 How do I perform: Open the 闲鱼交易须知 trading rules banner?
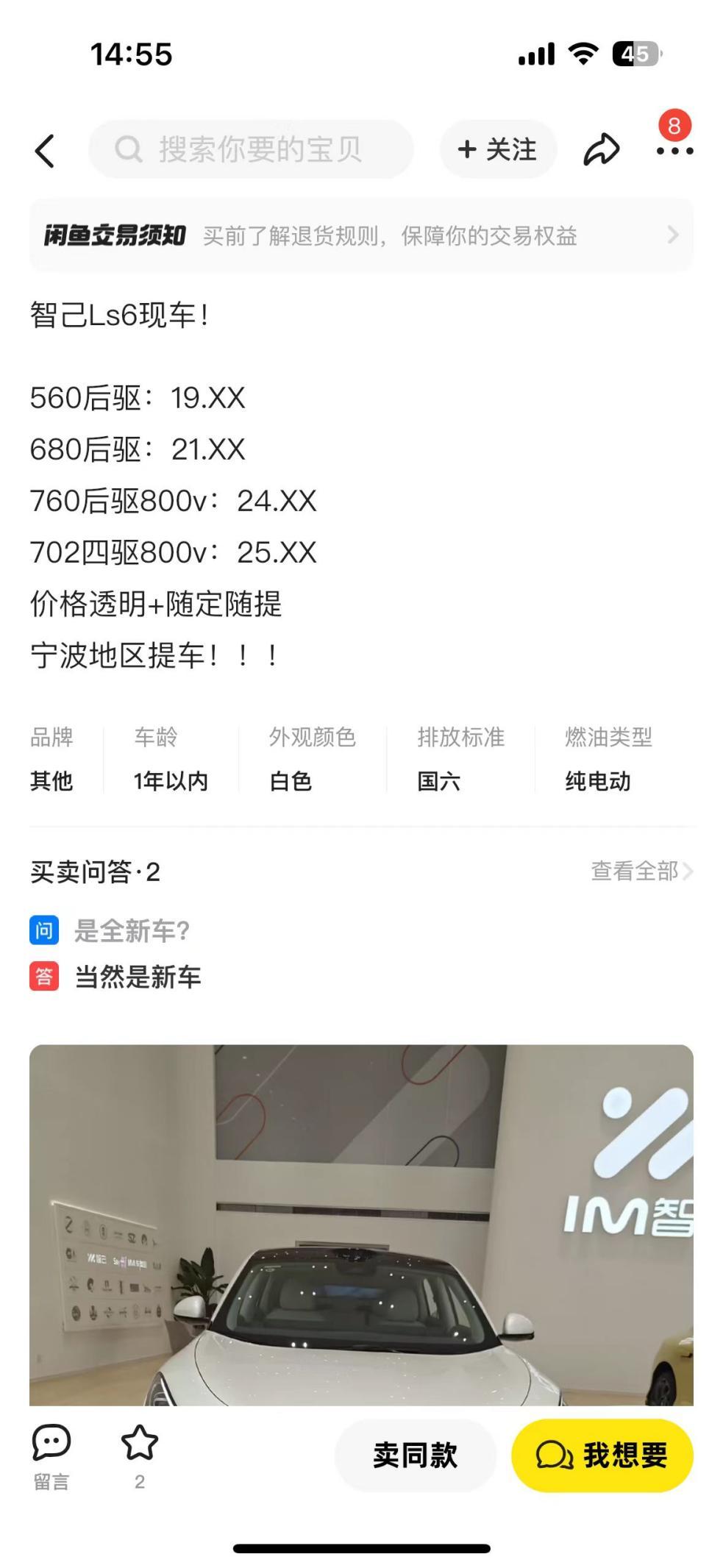click(x=361, y=235)
